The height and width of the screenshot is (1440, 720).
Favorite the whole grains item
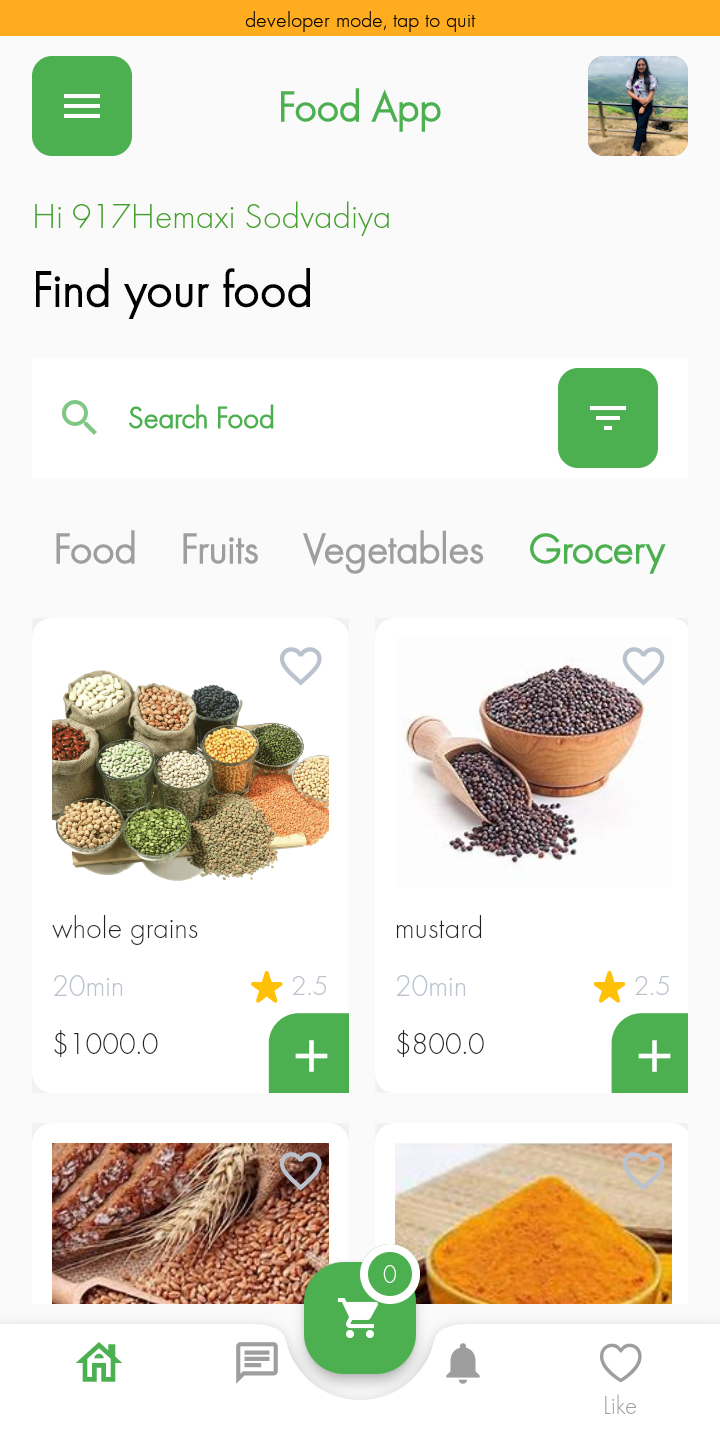(301, 666)
